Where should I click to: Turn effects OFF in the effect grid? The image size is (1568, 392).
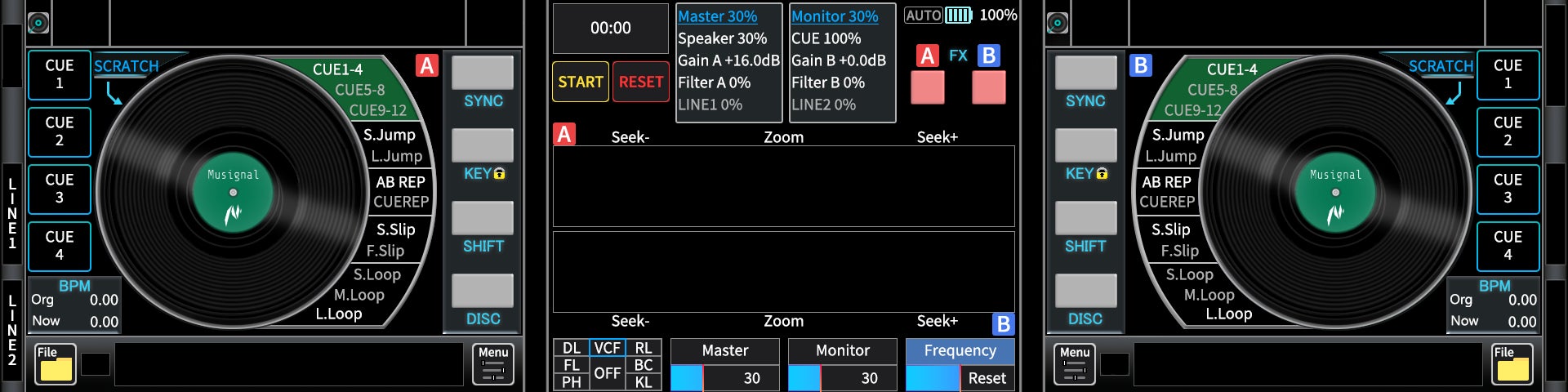click(x=607, y=373)
